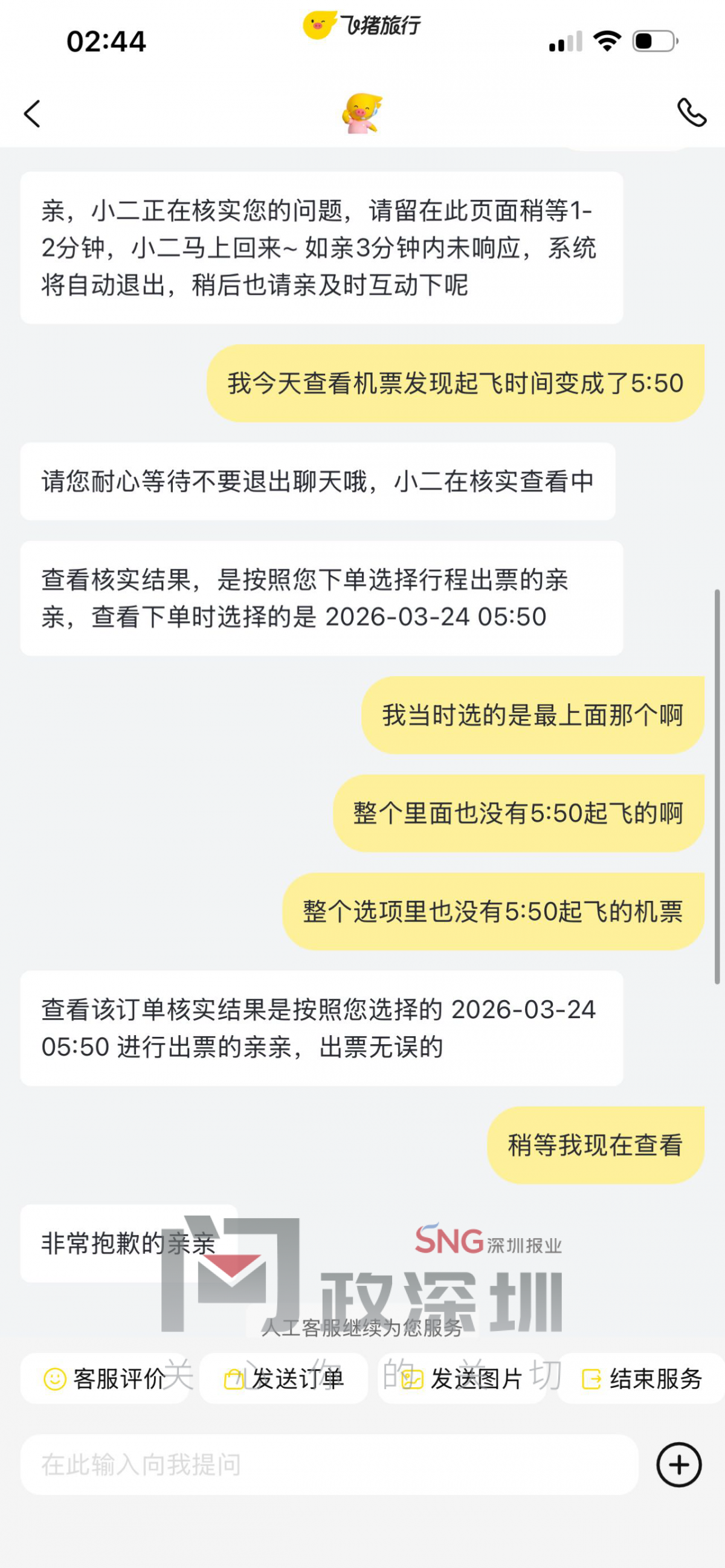Focus the 在此输入向我提问 message field
The image size is (725, 1568).
pyautogui.click(x=329, y=1465)
